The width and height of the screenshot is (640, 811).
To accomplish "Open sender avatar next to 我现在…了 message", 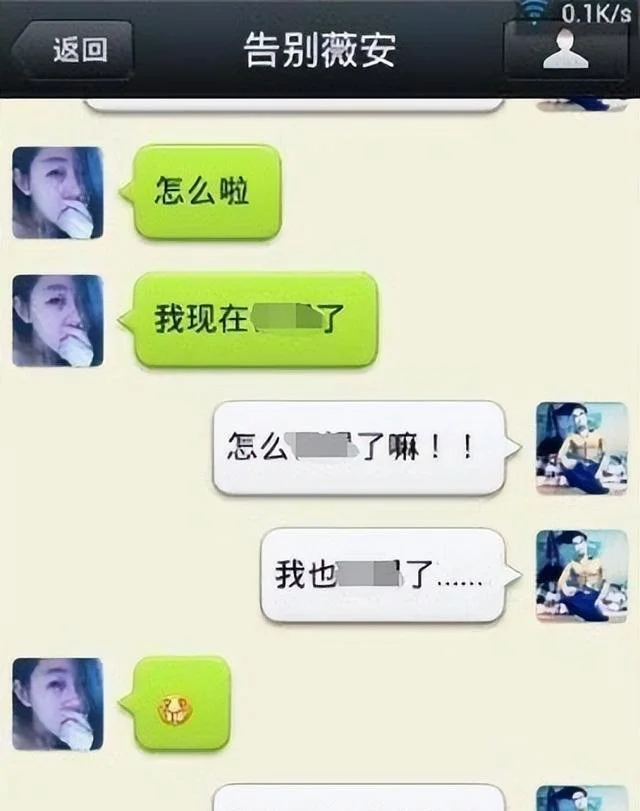I will coord(58,320).
